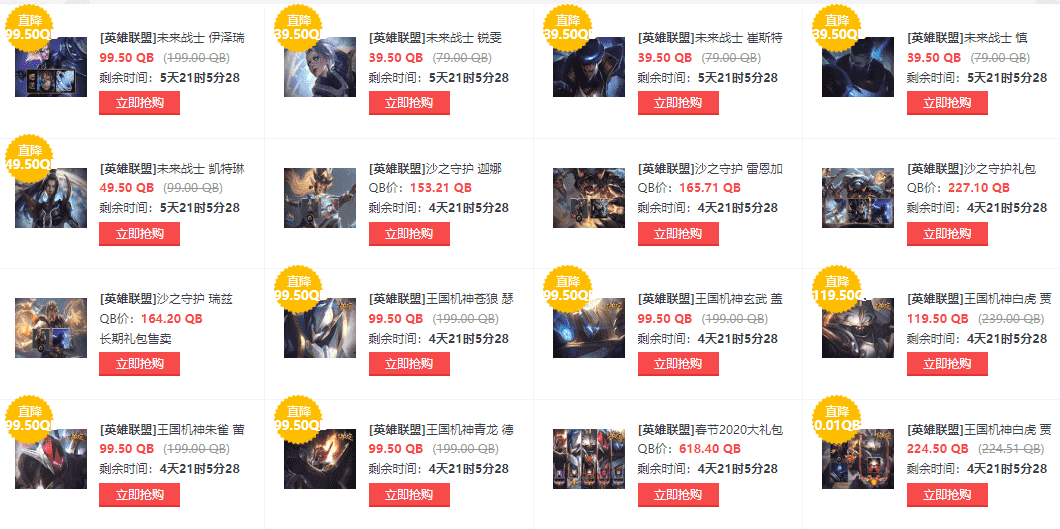View the 王国机神苍狼 product picture
Viewport: 1060px width, 529px height.
point(319,328)
